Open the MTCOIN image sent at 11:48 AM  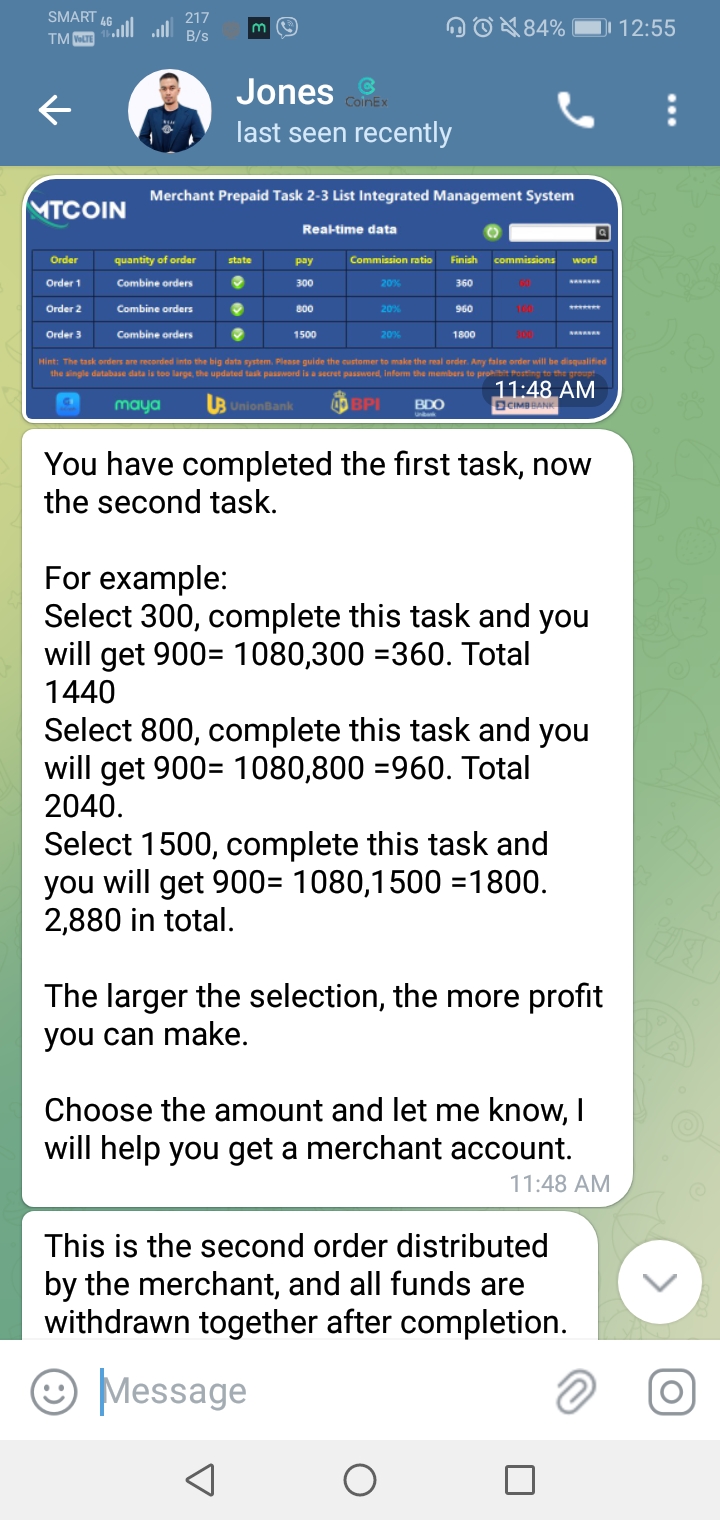(321, 299)
